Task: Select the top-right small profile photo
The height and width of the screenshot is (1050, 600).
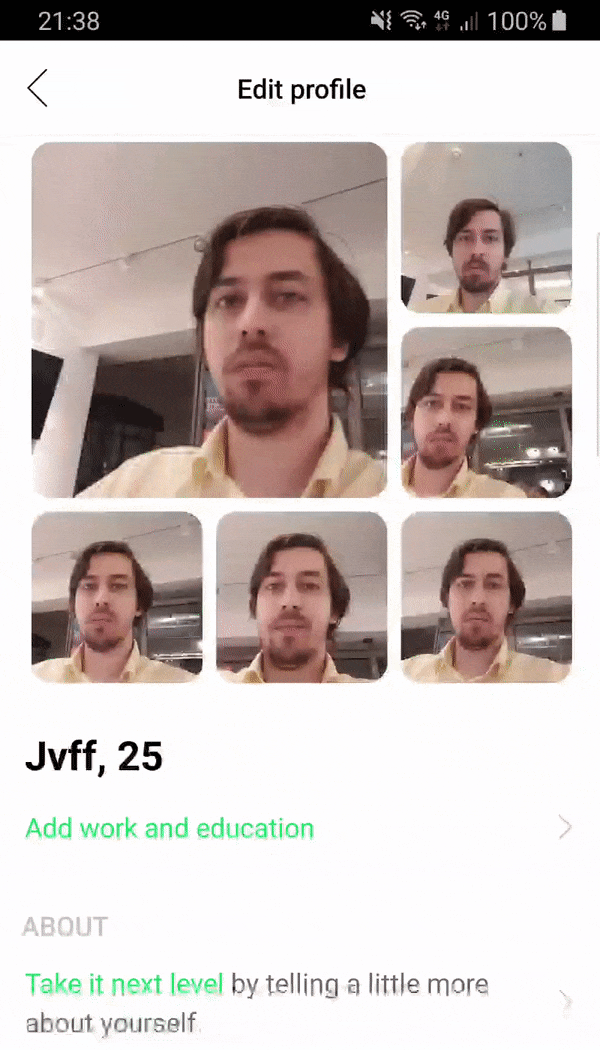Action: pyautogui.click(x=486, y=228)
